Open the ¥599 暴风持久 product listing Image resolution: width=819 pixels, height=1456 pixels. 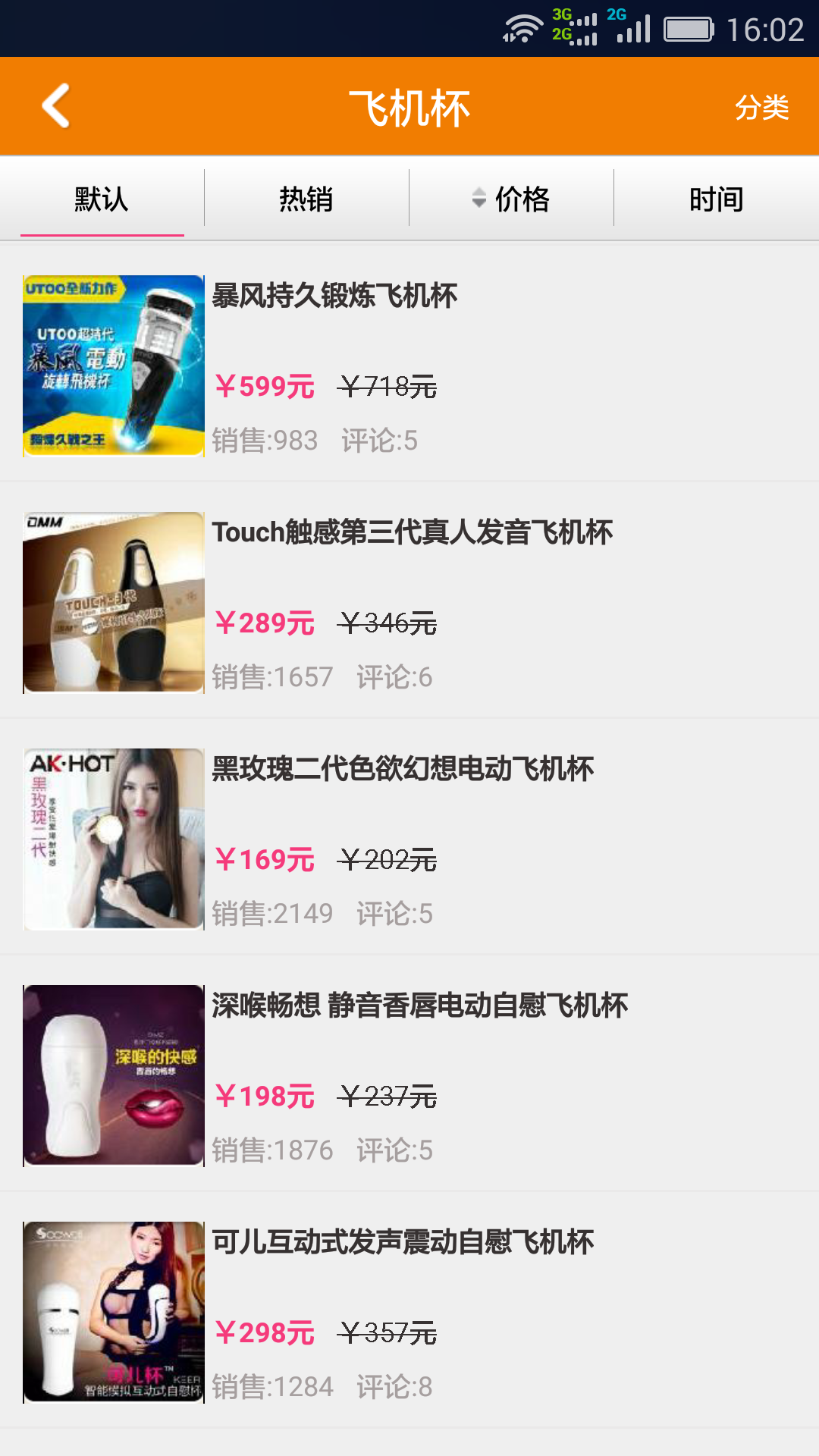(x=409, y=366)
